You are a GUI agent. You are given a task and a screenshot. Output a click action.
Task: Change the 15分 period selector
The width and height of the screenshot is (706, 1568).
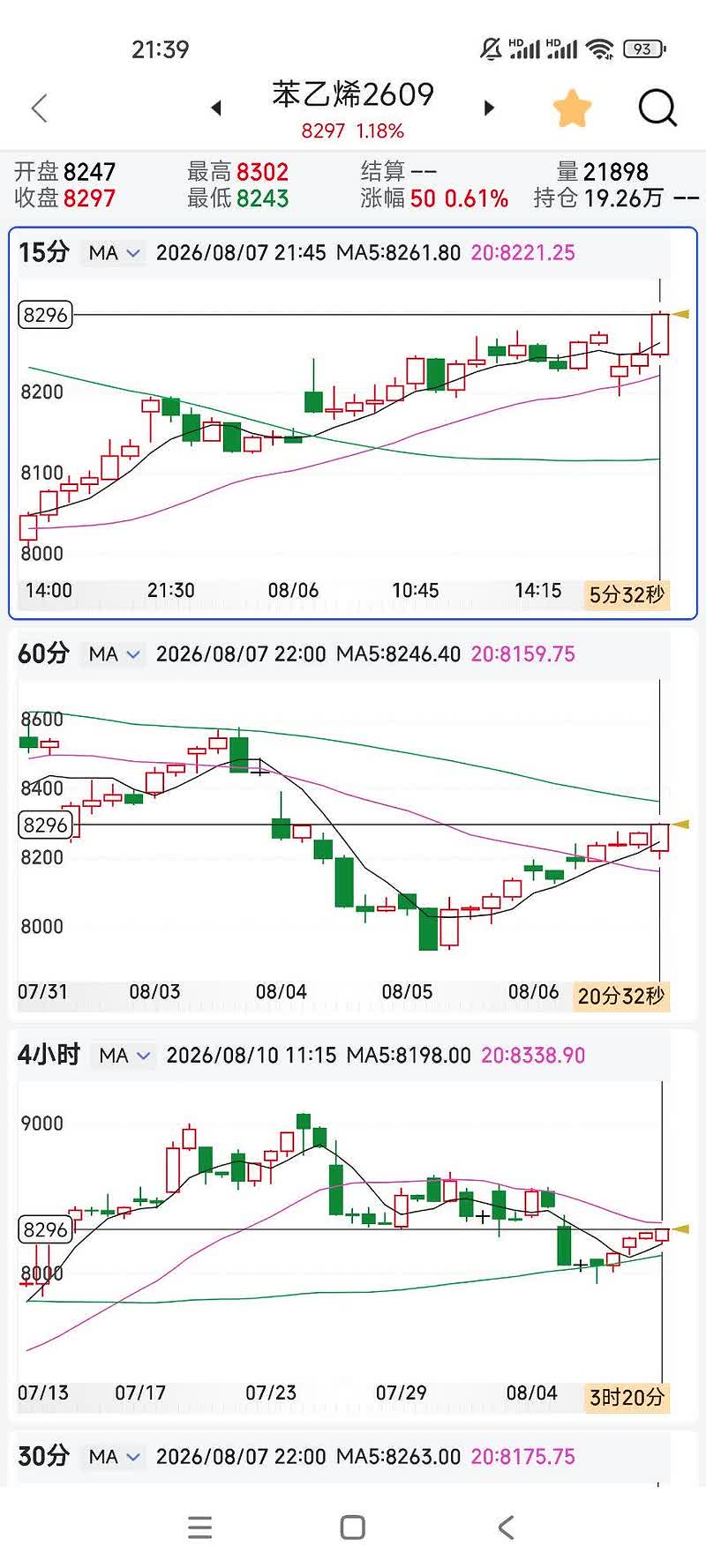click(44, 253)
